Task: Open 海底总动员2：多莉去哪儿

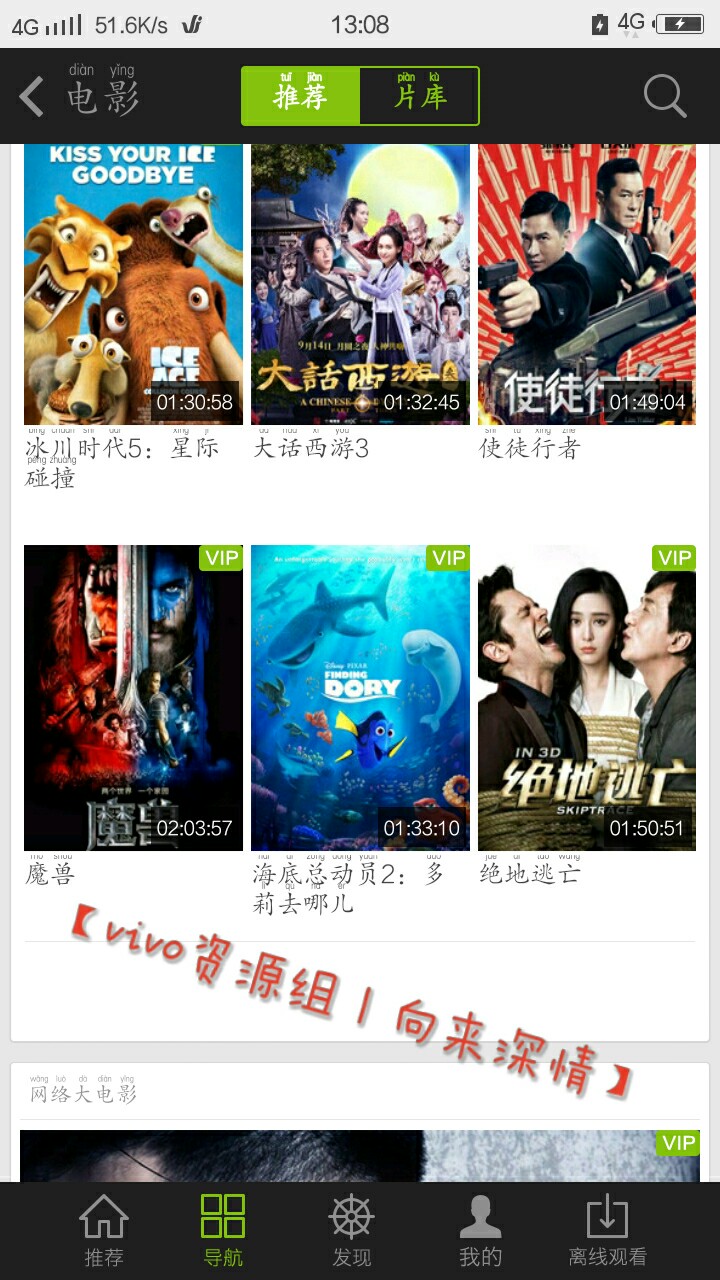Action: [359, 698]
